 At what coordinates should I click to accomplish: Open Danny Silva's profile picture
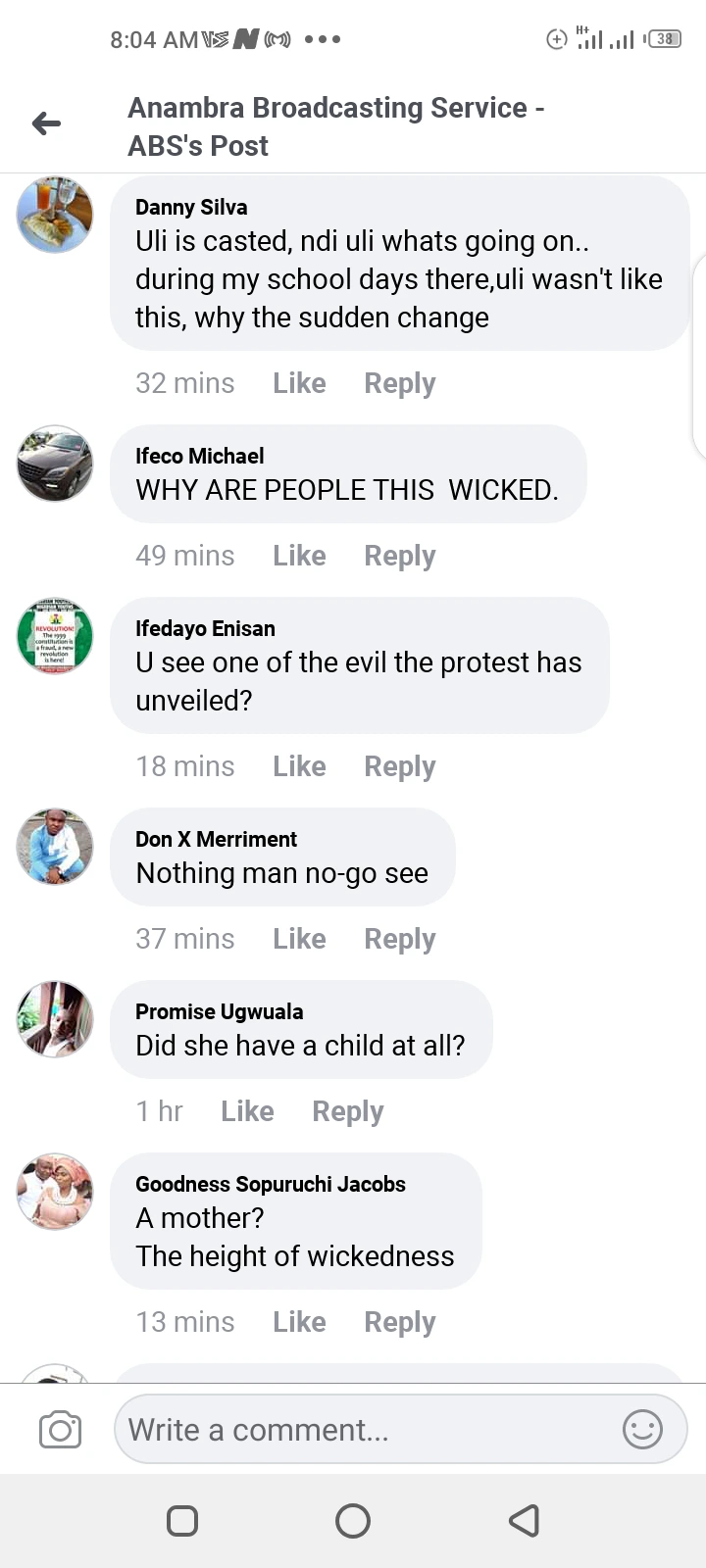[55, 215]
